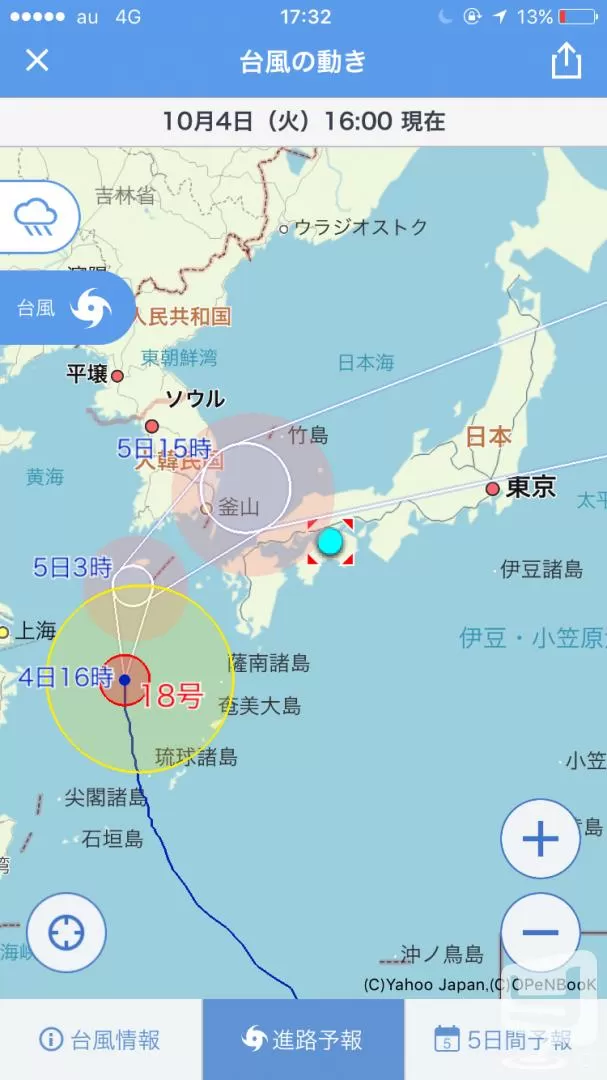Select the 台風 typhoon layer button
Viewport: 607px width, 1080px height.
63,308
